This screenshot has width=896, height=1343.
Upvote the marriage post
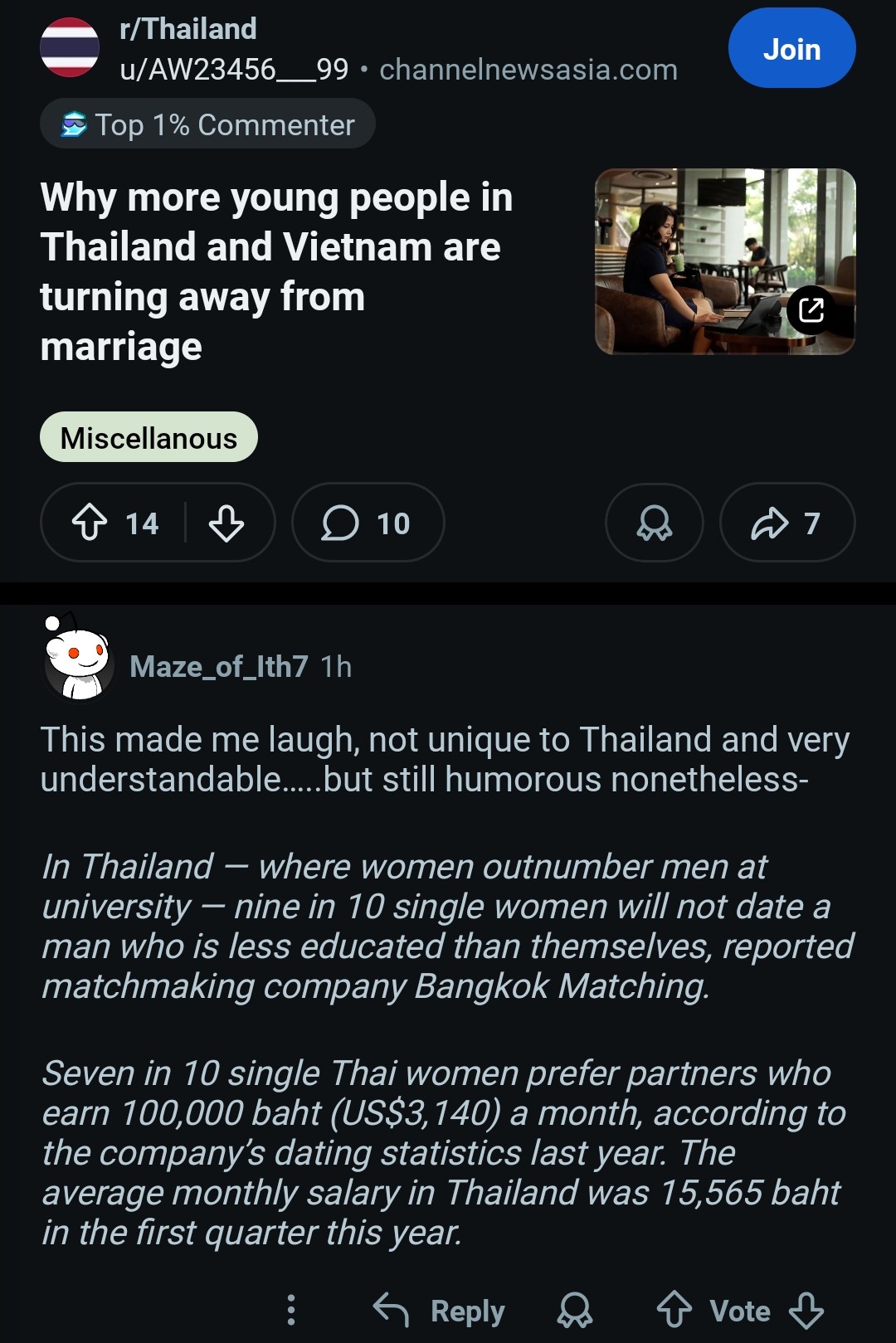point(90,523)
